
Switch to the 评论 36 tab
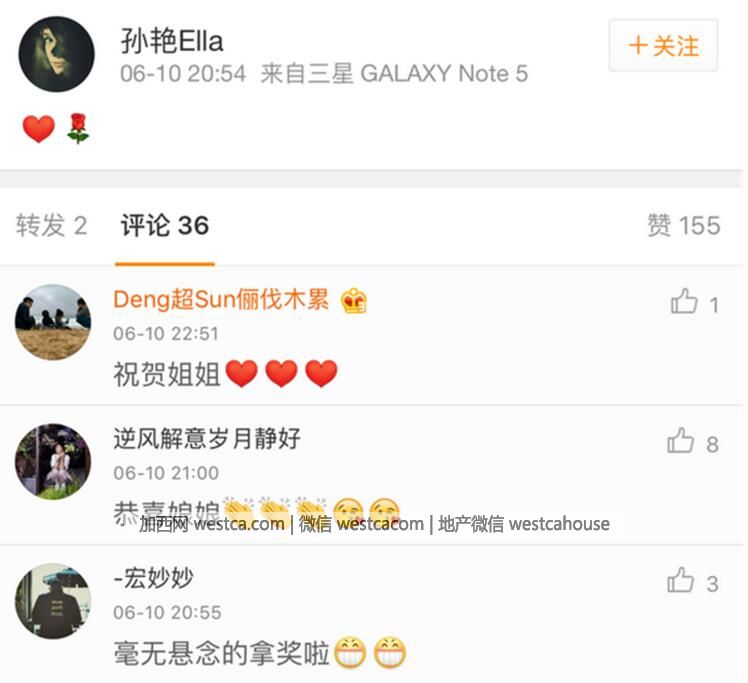(x=164, y=226)
